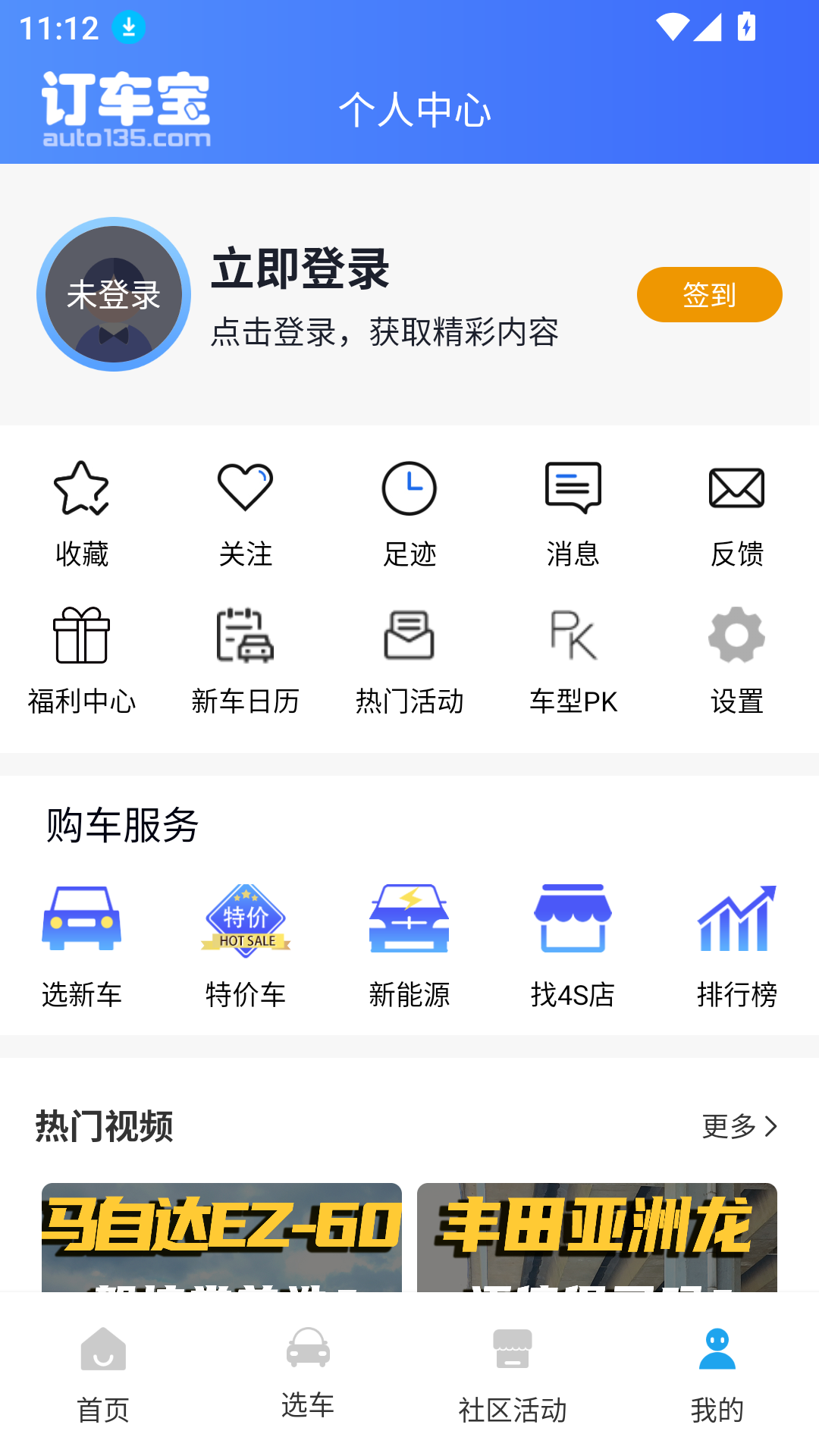Tap the orange 签到 sign-in button
This screenshot has width=819, height=1456.
(709, 294)
